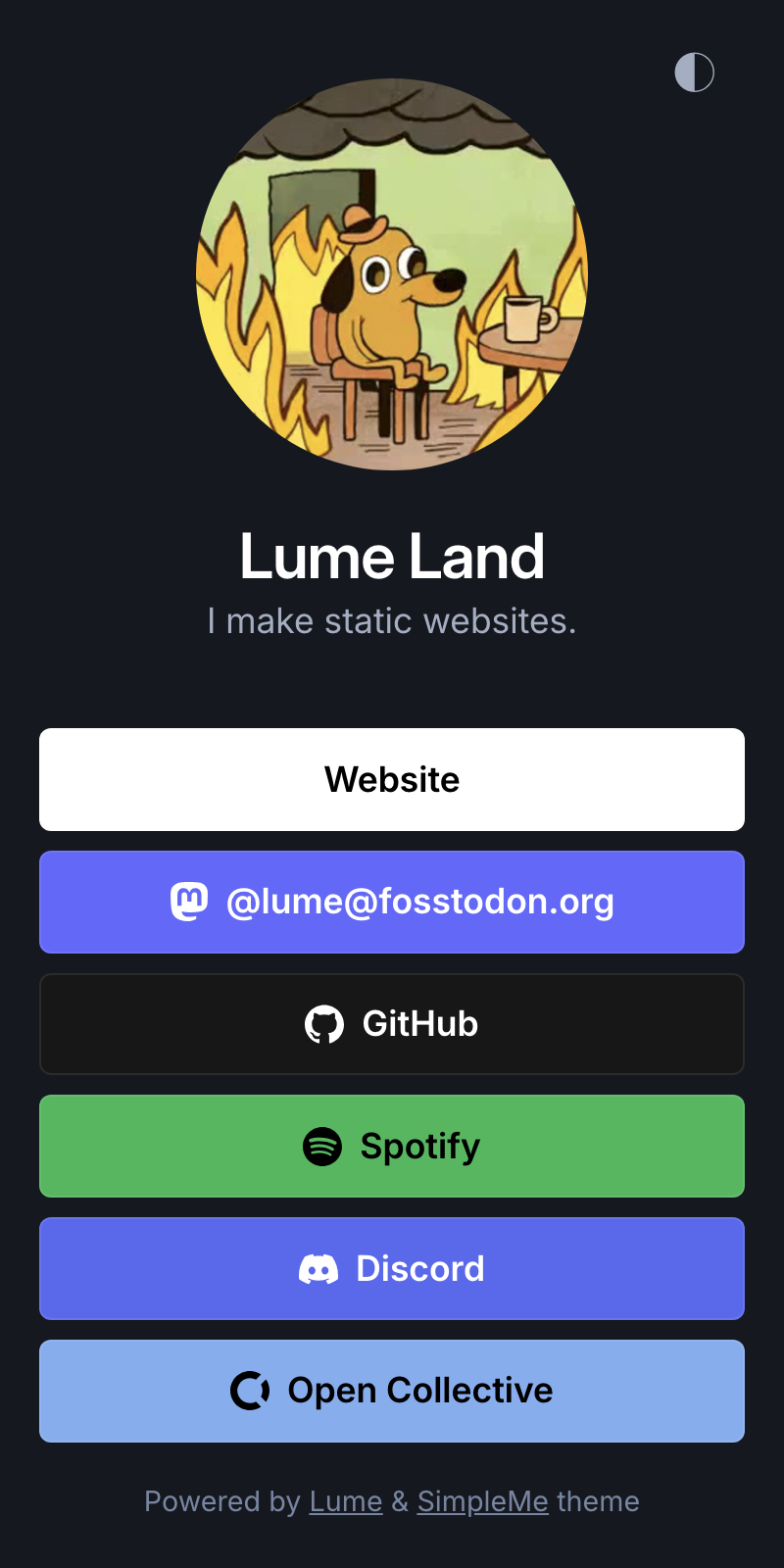Open the Open Collective page
The height and width of the screenshot is (1568, 784).
[392, 1391]
